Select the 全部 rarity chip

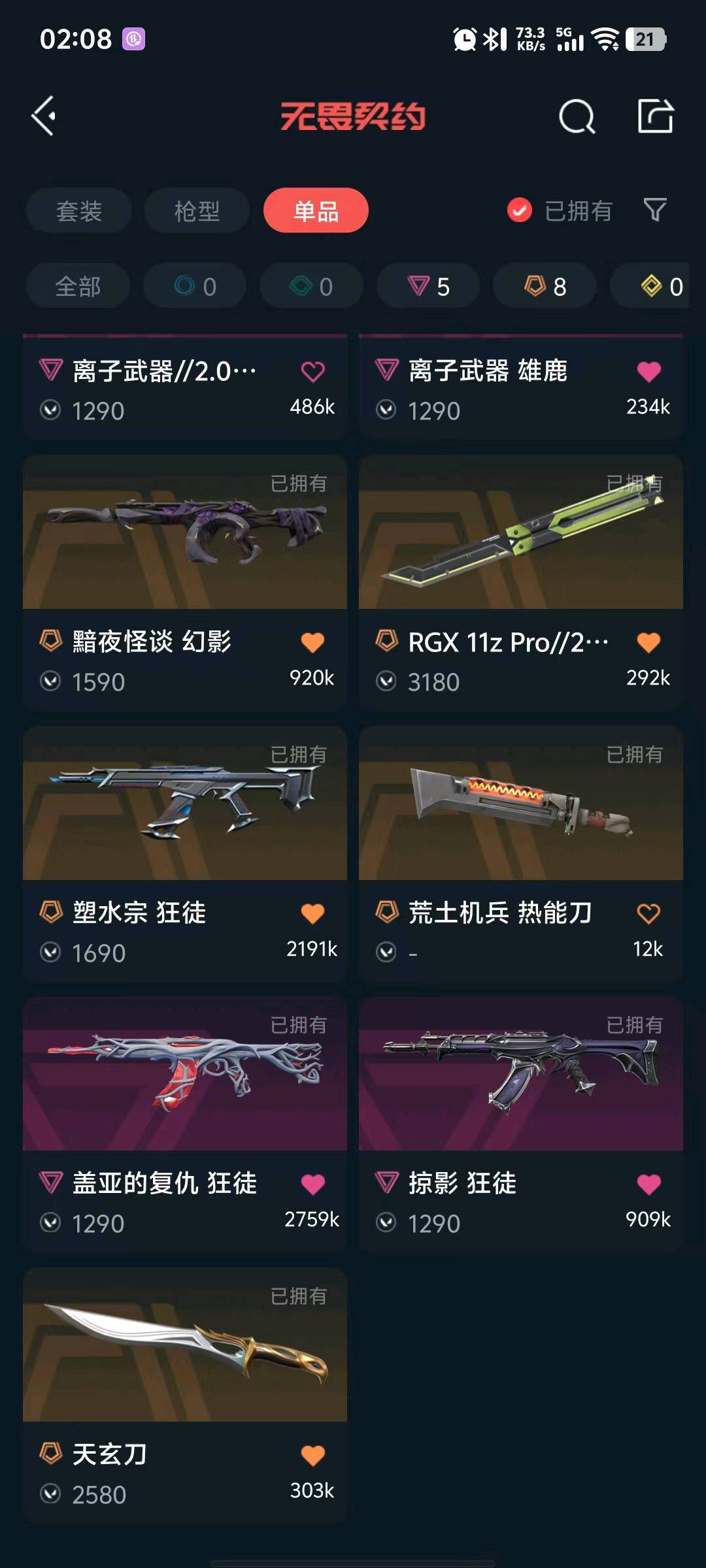pyautogui.click(x=78, y=286)
